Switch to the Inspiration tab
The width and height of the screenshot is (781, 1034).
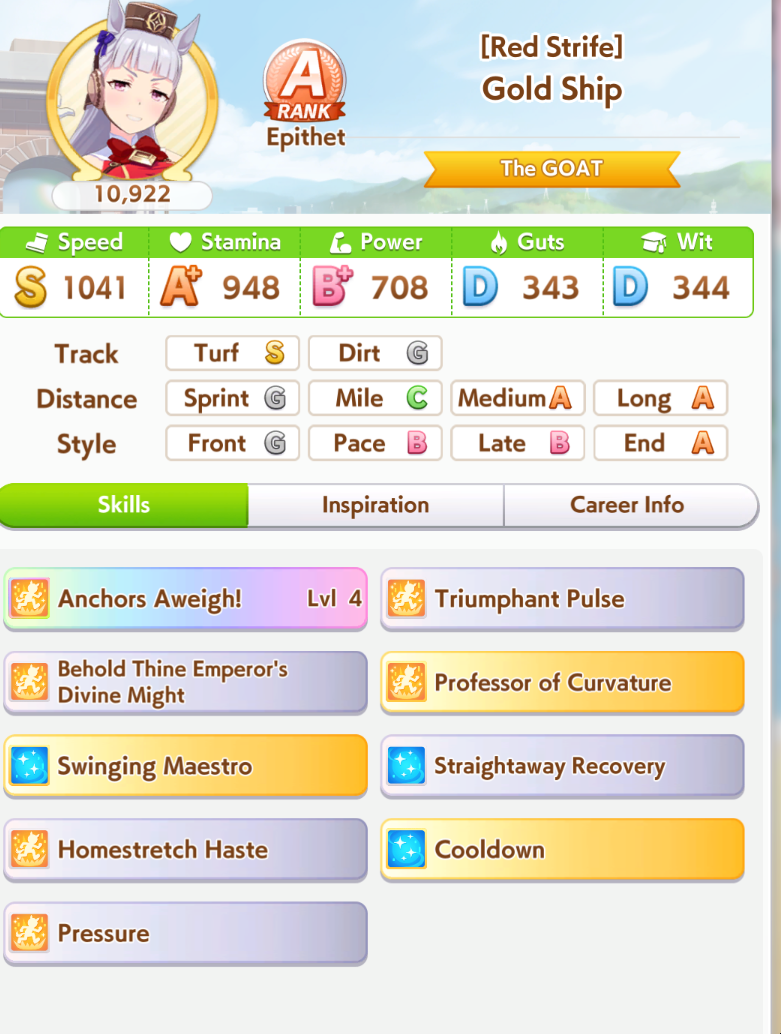click(x=375, y=505)
